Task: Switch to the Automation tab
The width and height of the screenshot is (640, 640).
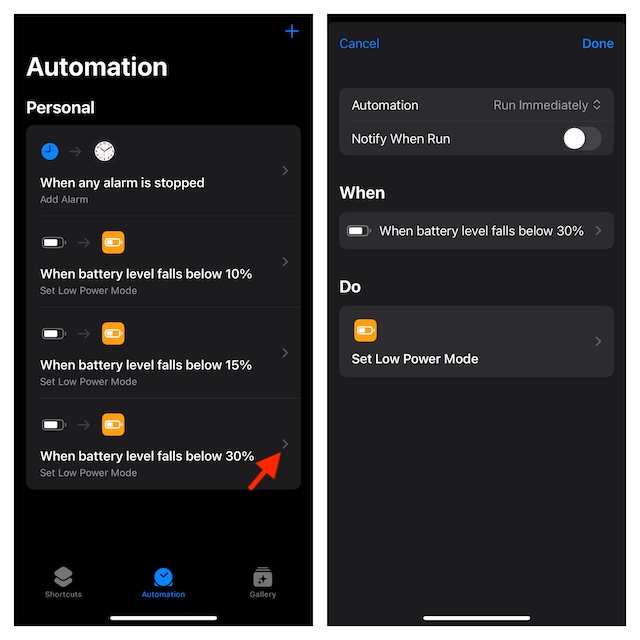Action: [163, 582]
